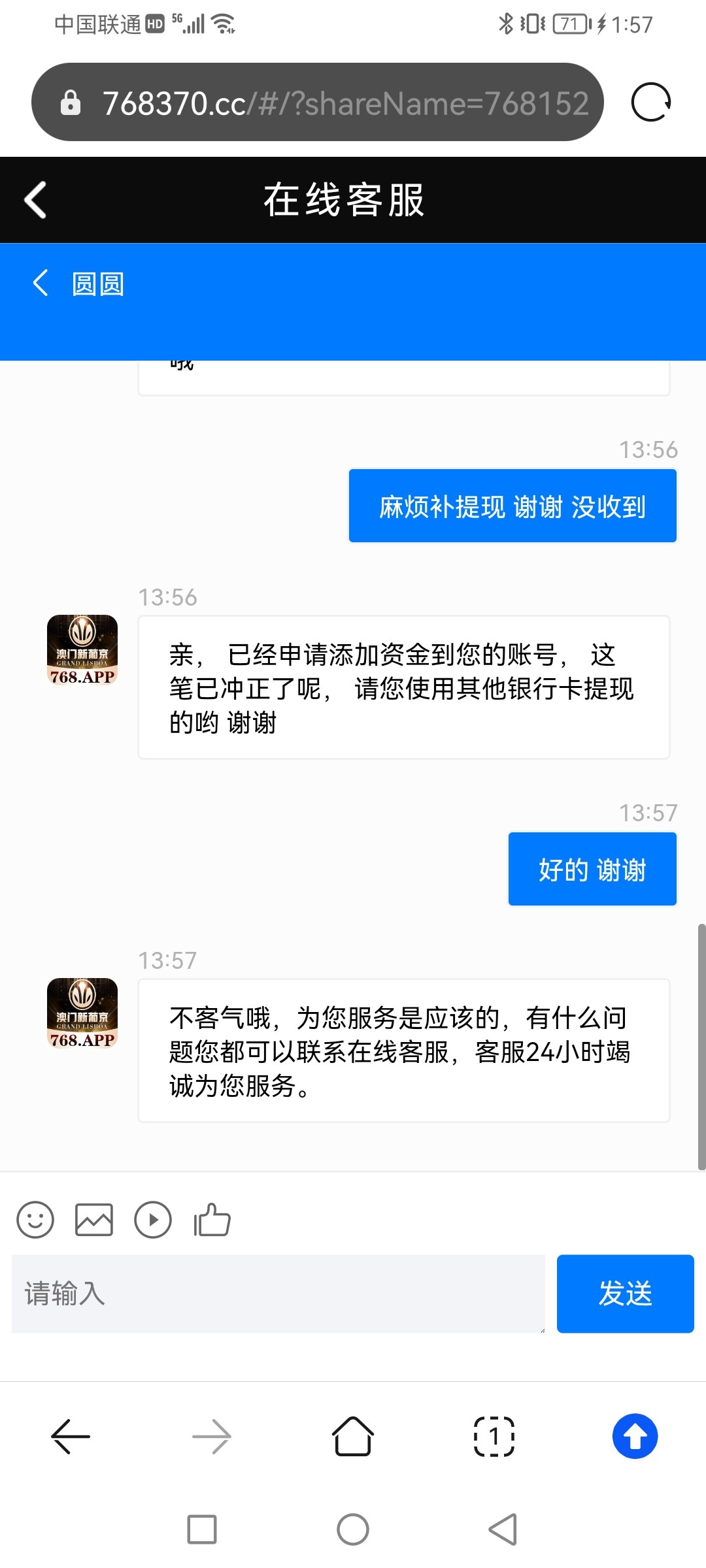The height and width of the screenshot is (1568, 706).
Task: Return to the system home screen
Action: pos(353,1529)
